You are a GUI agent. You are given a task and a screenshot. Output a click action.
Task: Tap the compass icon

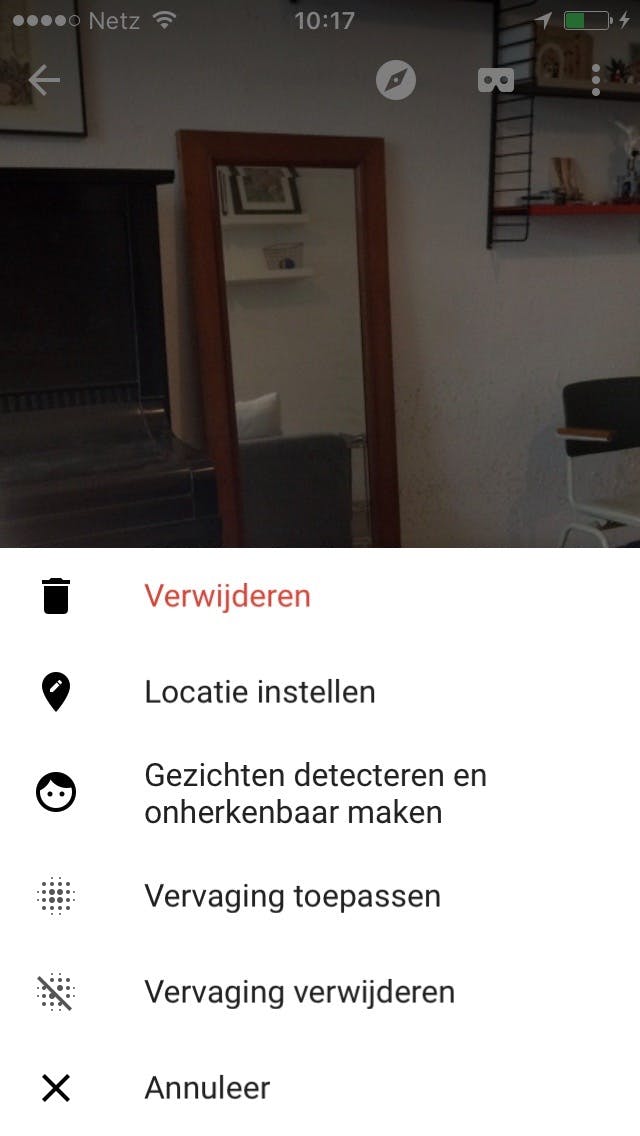click(396, 80)
